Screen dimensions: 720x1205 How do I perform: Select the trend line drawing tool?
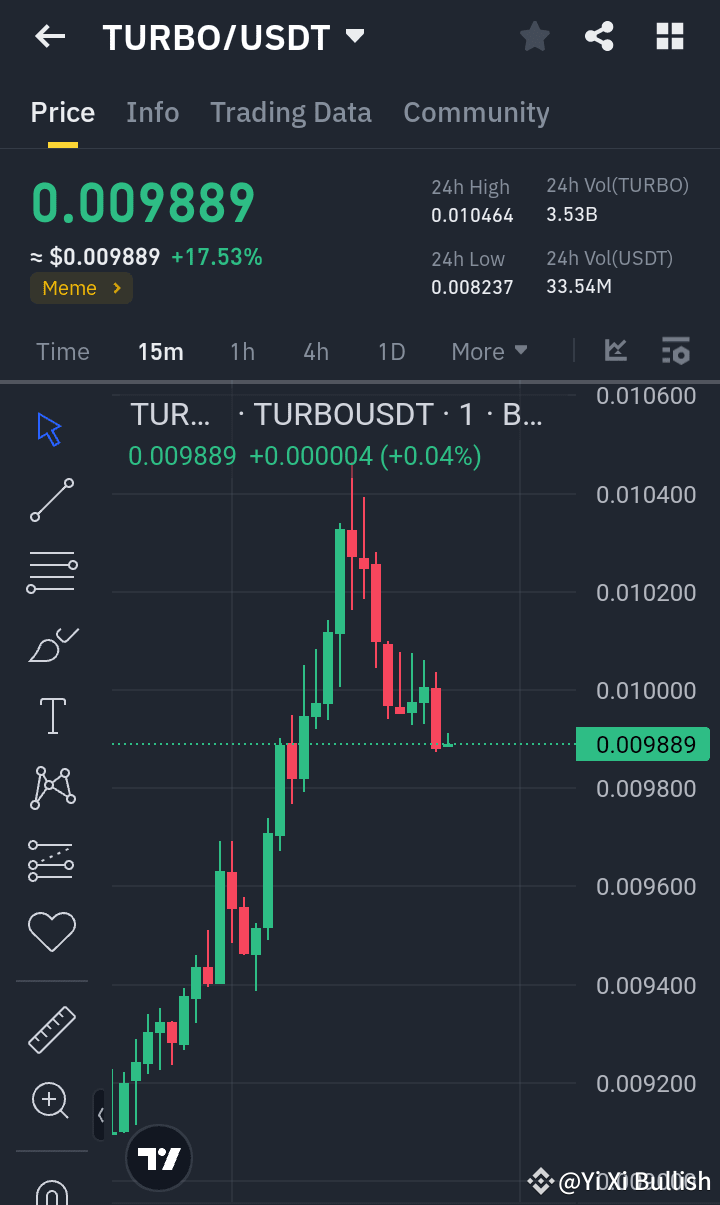50,499
